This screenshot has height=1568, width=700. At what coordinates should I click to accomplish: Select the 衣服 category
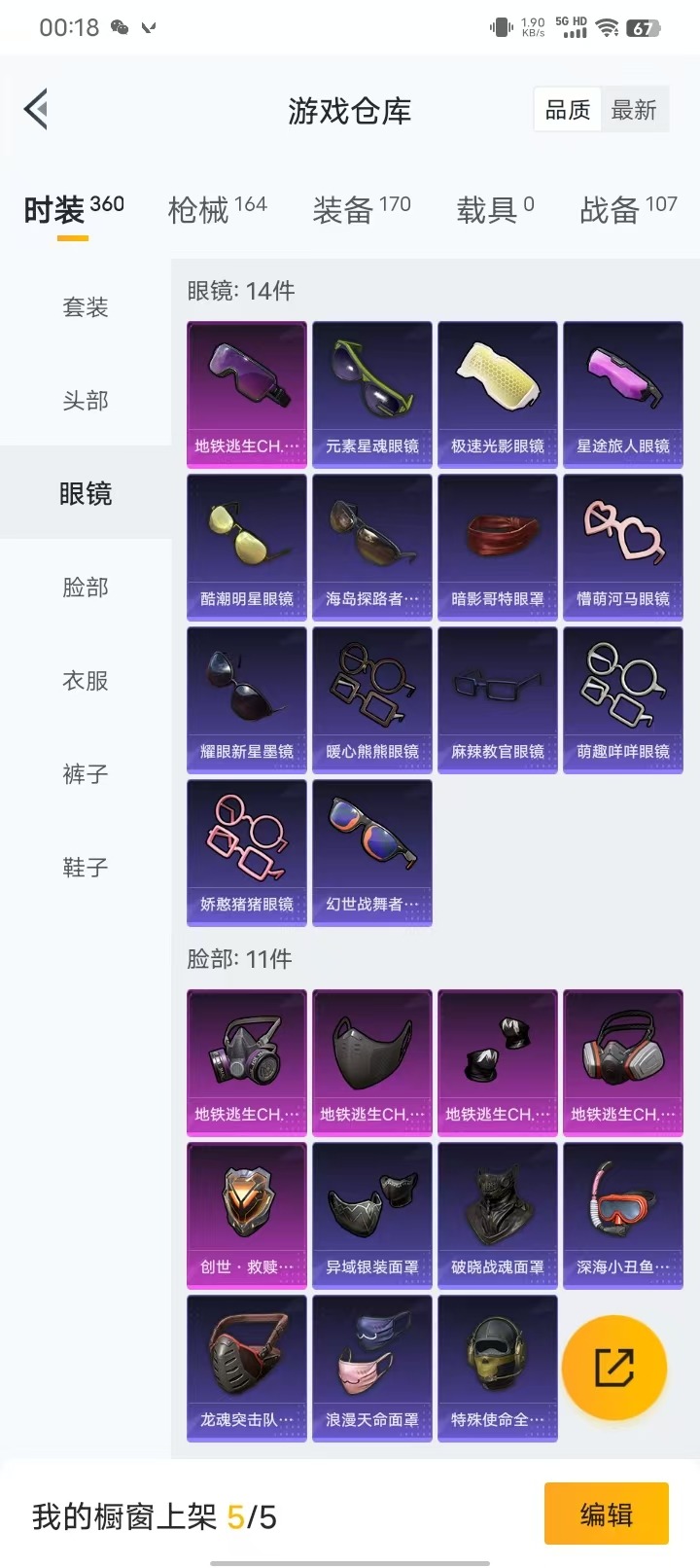86,681
